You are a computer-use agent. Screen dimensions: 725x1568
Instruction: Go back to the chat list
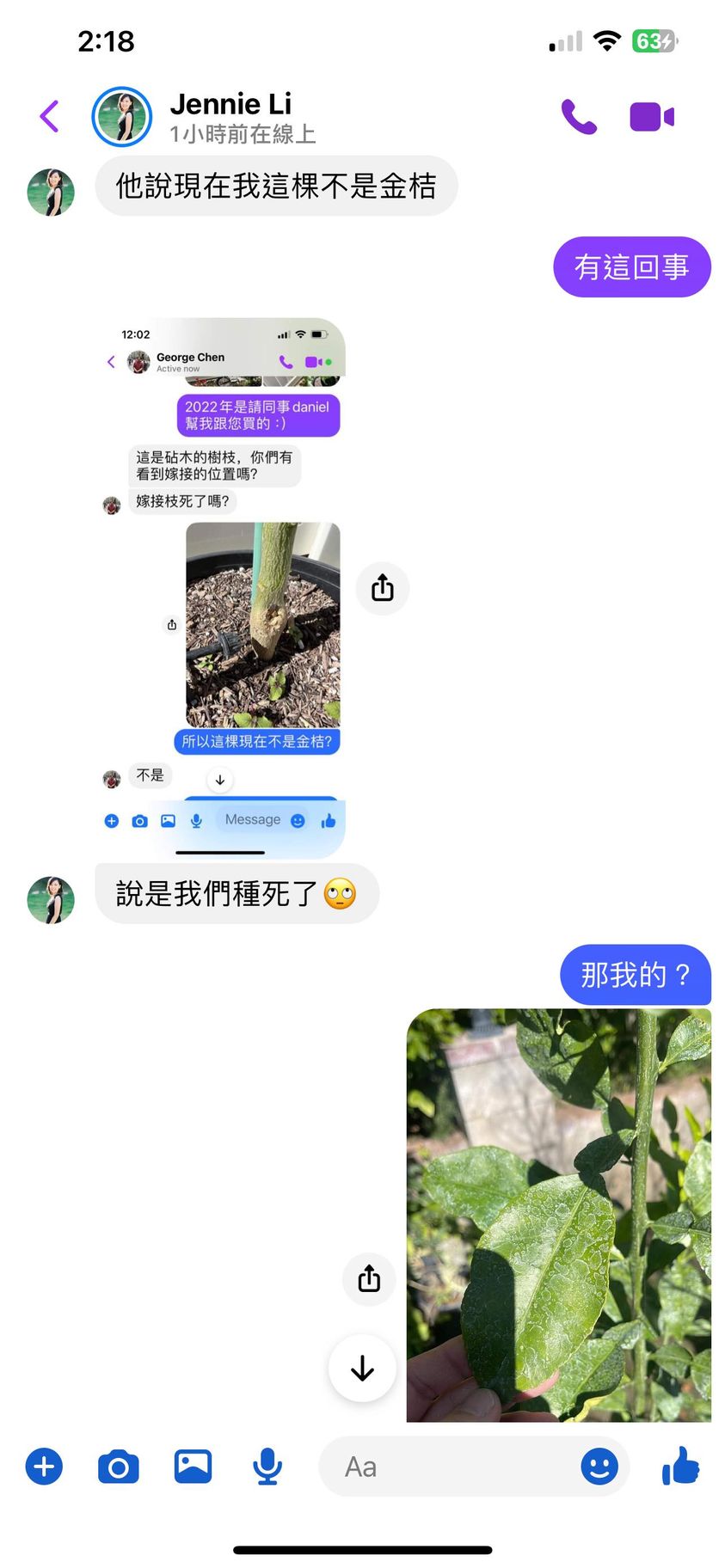[x=50, y=116]
